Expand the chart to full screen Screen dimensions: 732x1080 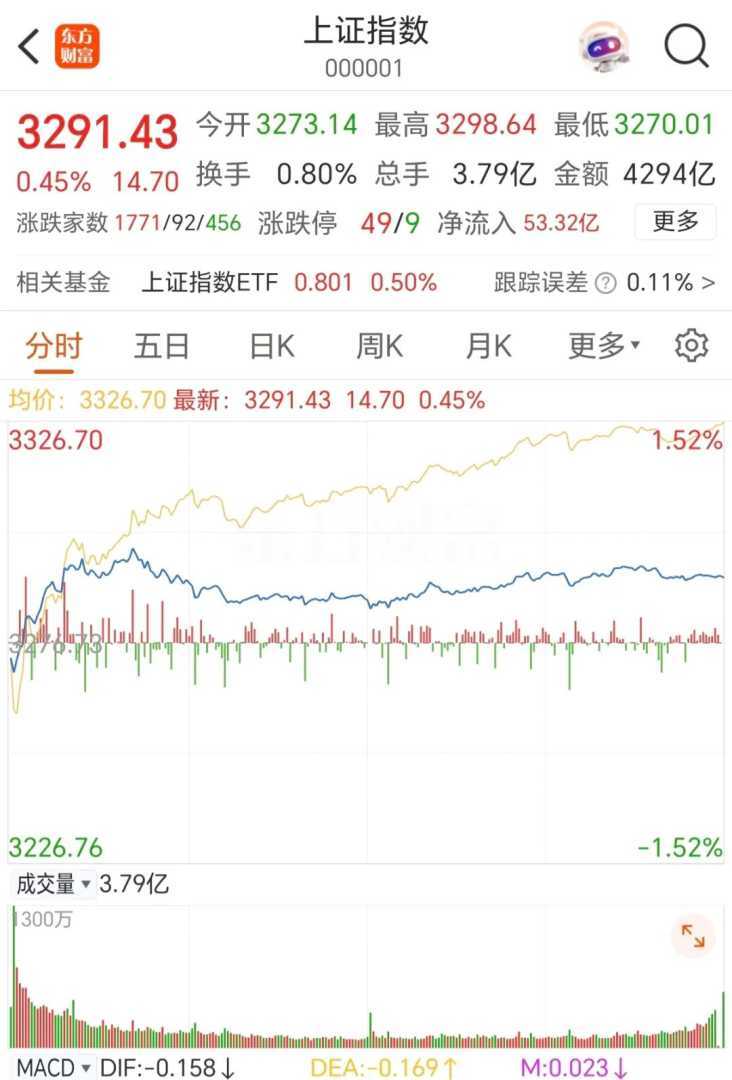(x=693, y=936)
